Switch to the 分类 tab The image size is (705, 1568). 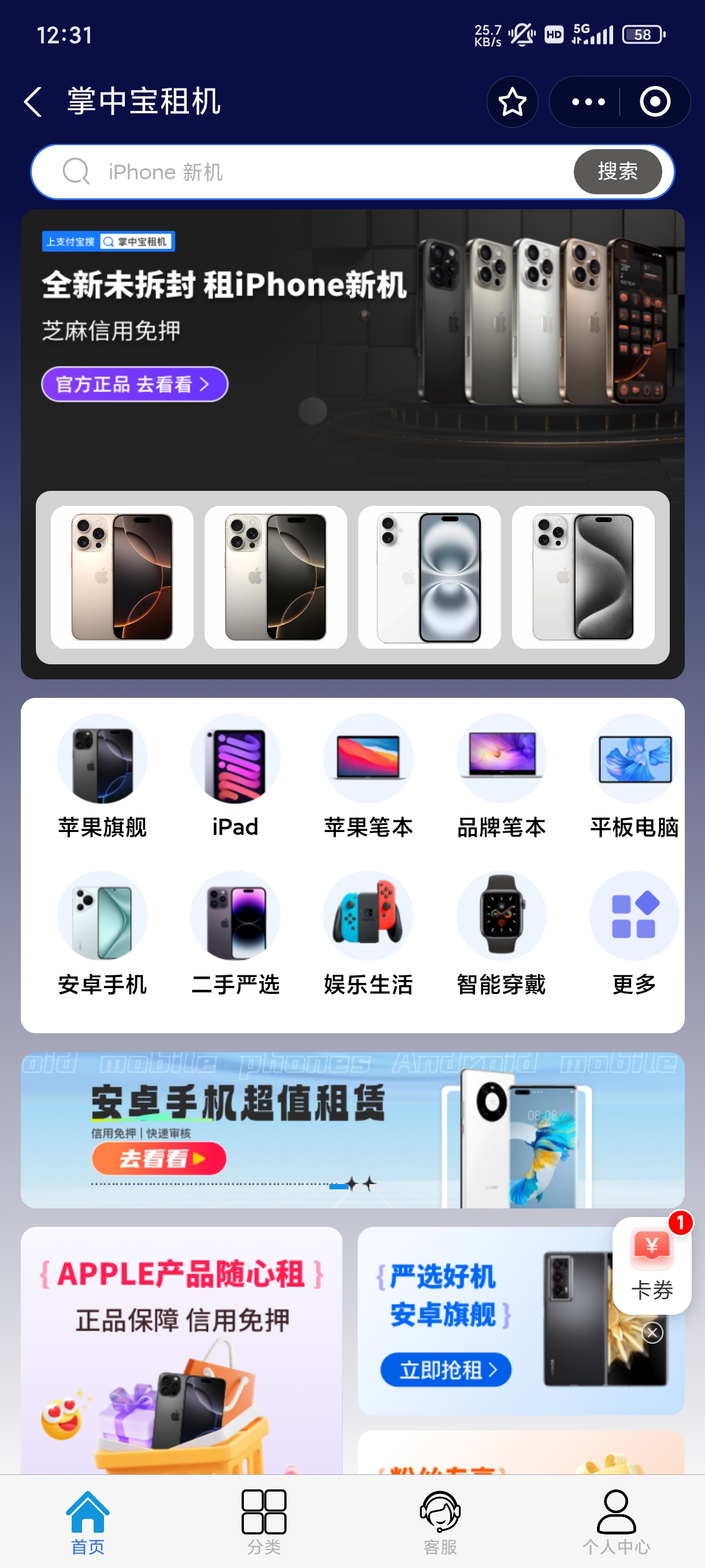264,1521
